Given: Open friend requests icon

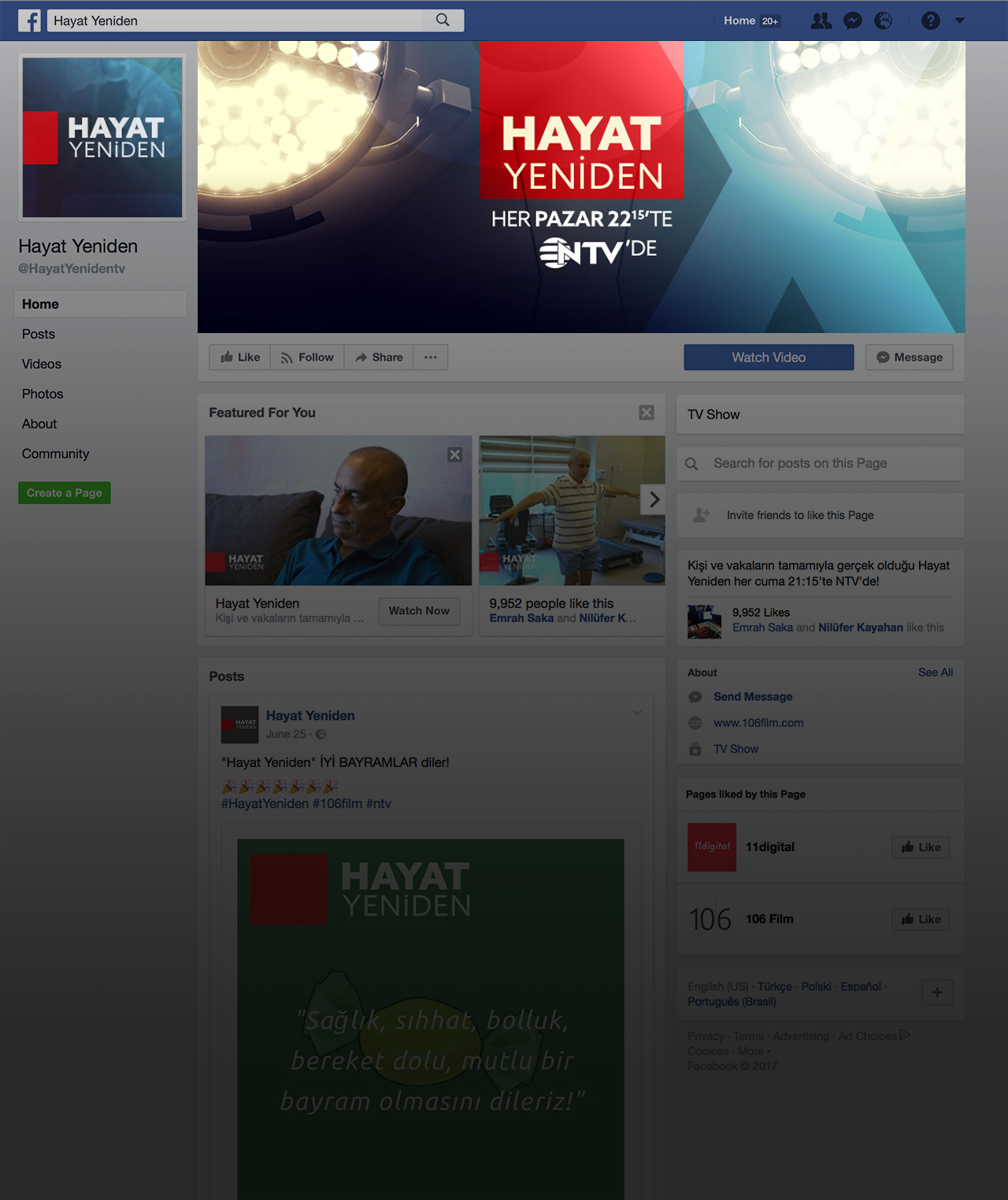Looking at the screenshot, I should (x=821, y=20).
